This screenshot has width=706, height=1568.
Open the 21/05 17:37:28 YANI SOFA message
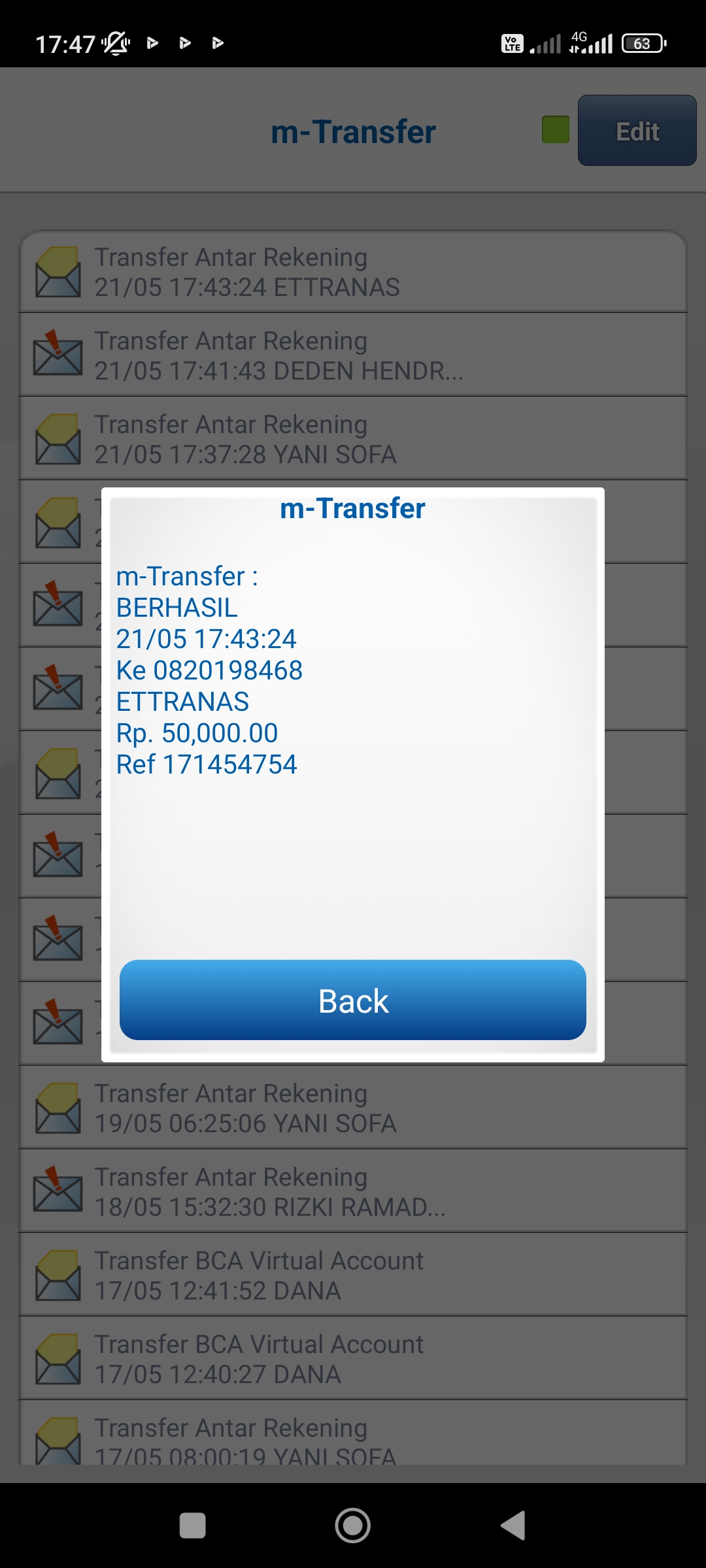tap(353, 439)
